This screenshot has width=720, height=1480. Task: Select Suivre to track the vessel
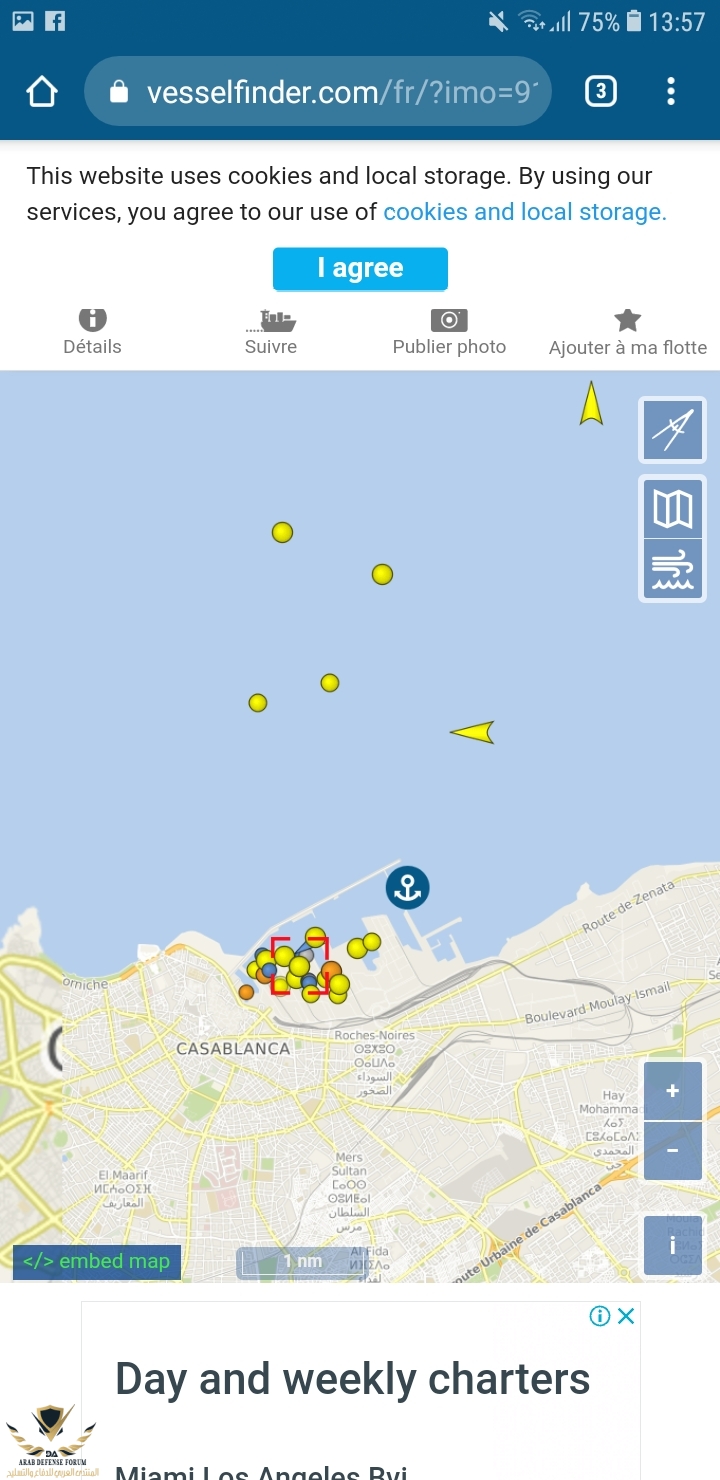pos(271,332)
